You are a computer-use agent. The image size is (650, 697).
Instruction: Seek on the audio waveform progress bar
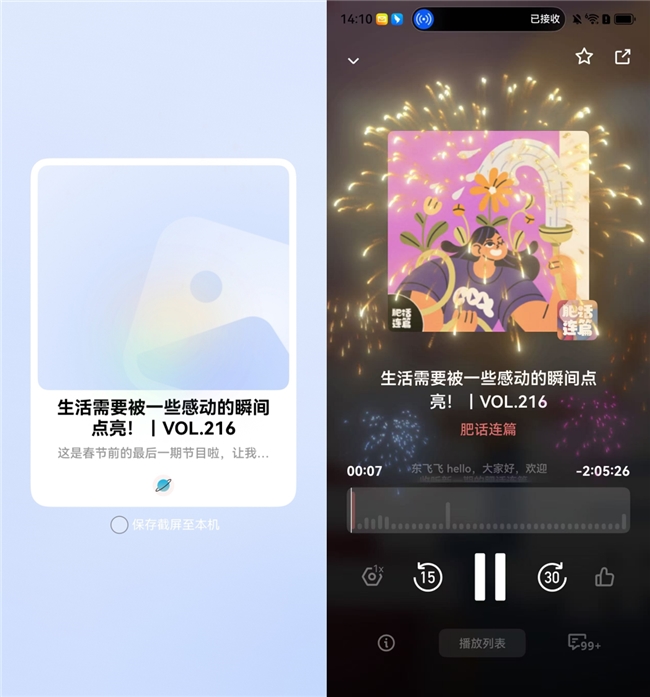pyautogui.click(x=489, y=510)
